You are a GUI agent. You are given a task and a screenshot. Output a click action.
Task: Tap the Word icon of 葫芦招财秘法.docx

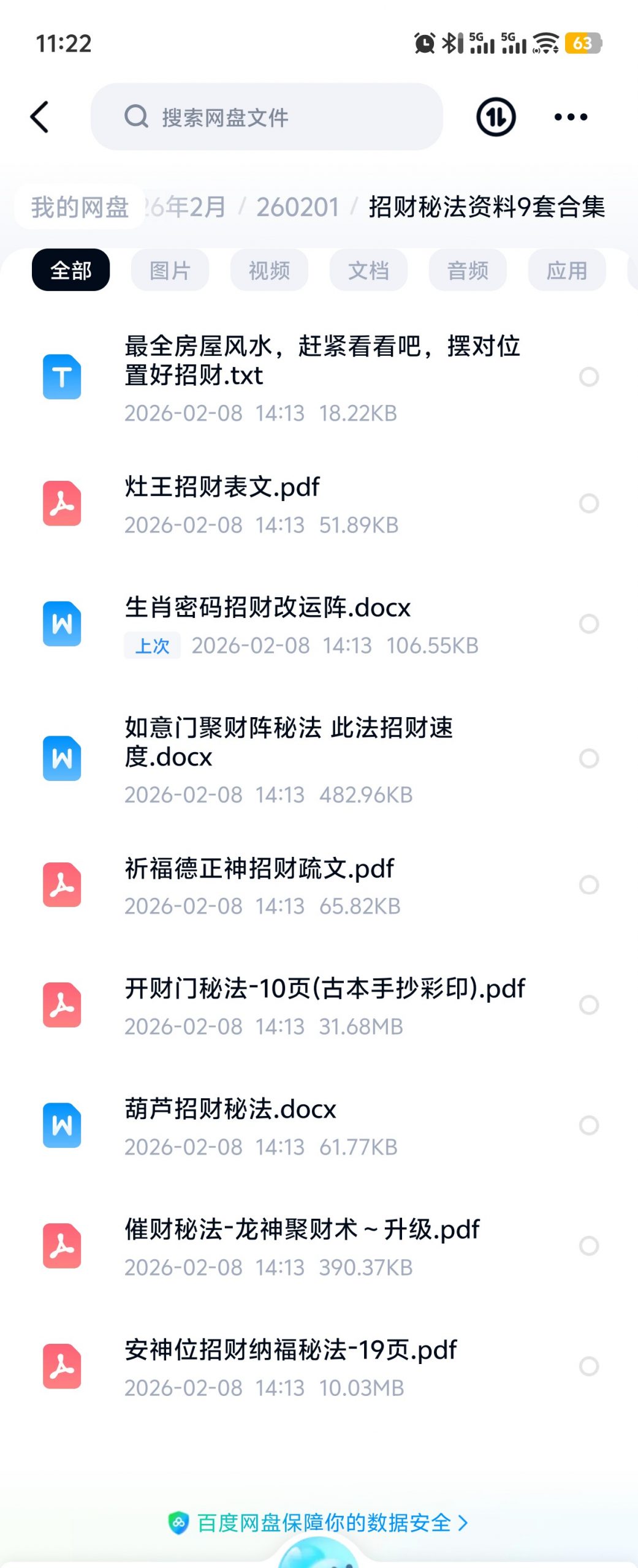pos(61,1124)
